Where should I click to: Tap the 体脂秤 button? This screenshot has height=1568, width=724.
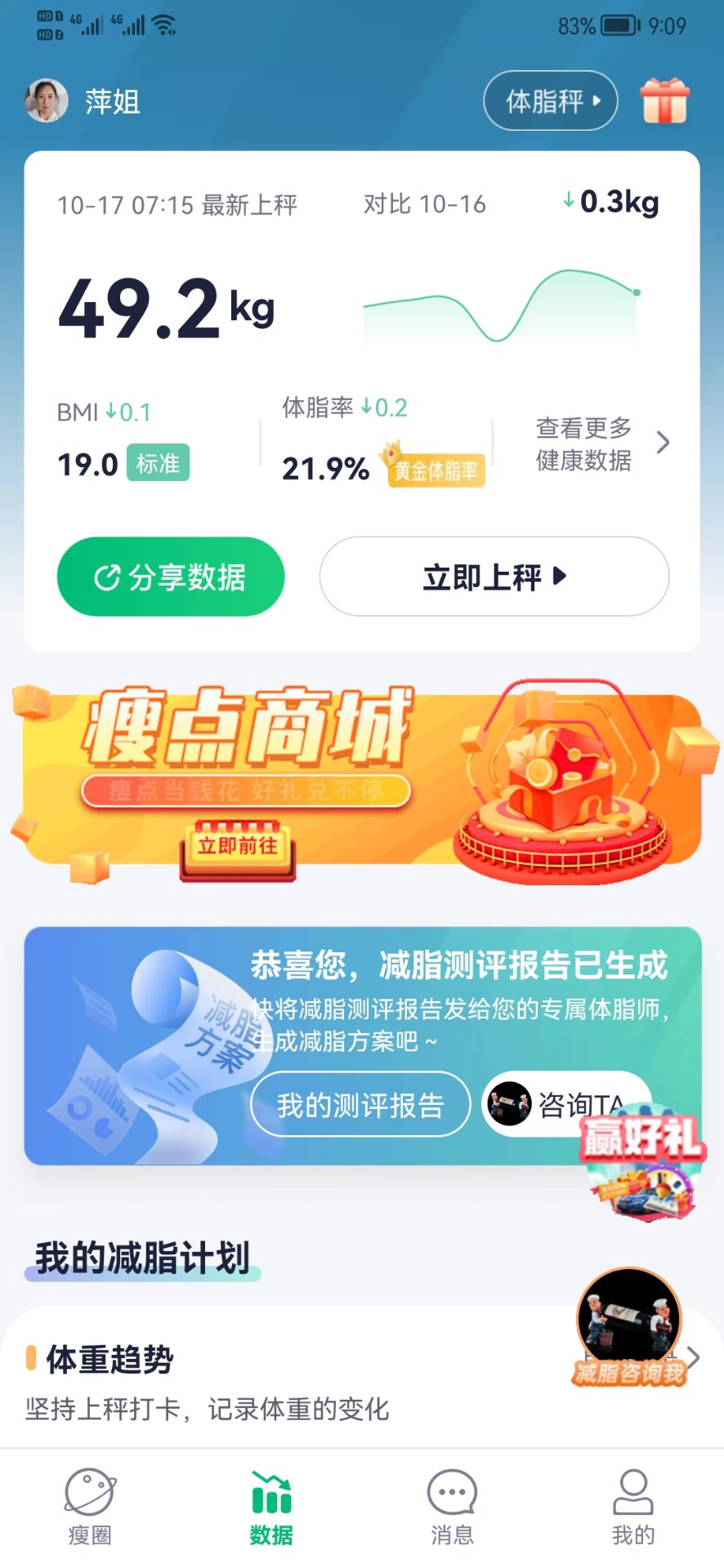click(x=550, y=101)
